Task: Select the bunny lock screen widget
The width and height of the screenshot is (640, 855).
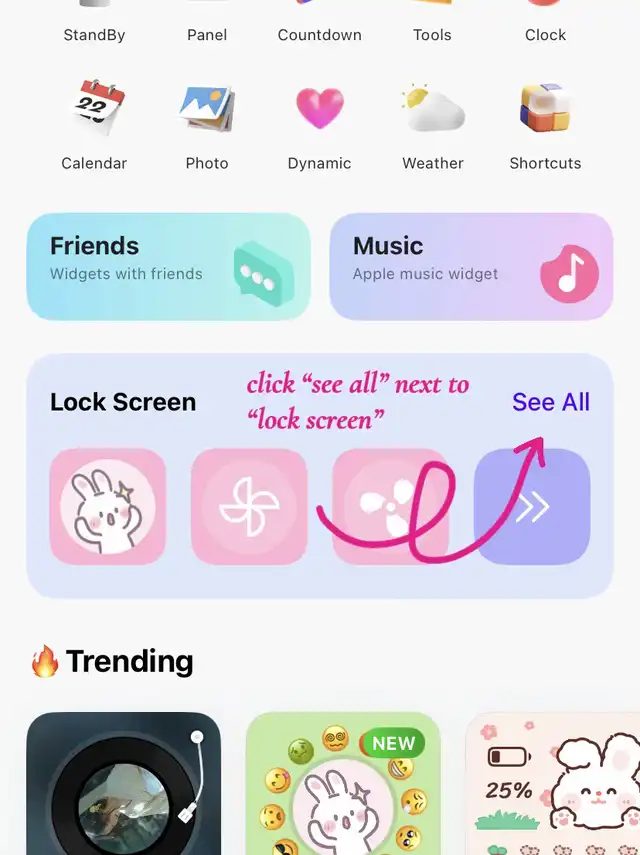Action: pyautogui.click(x=107, y=506)
